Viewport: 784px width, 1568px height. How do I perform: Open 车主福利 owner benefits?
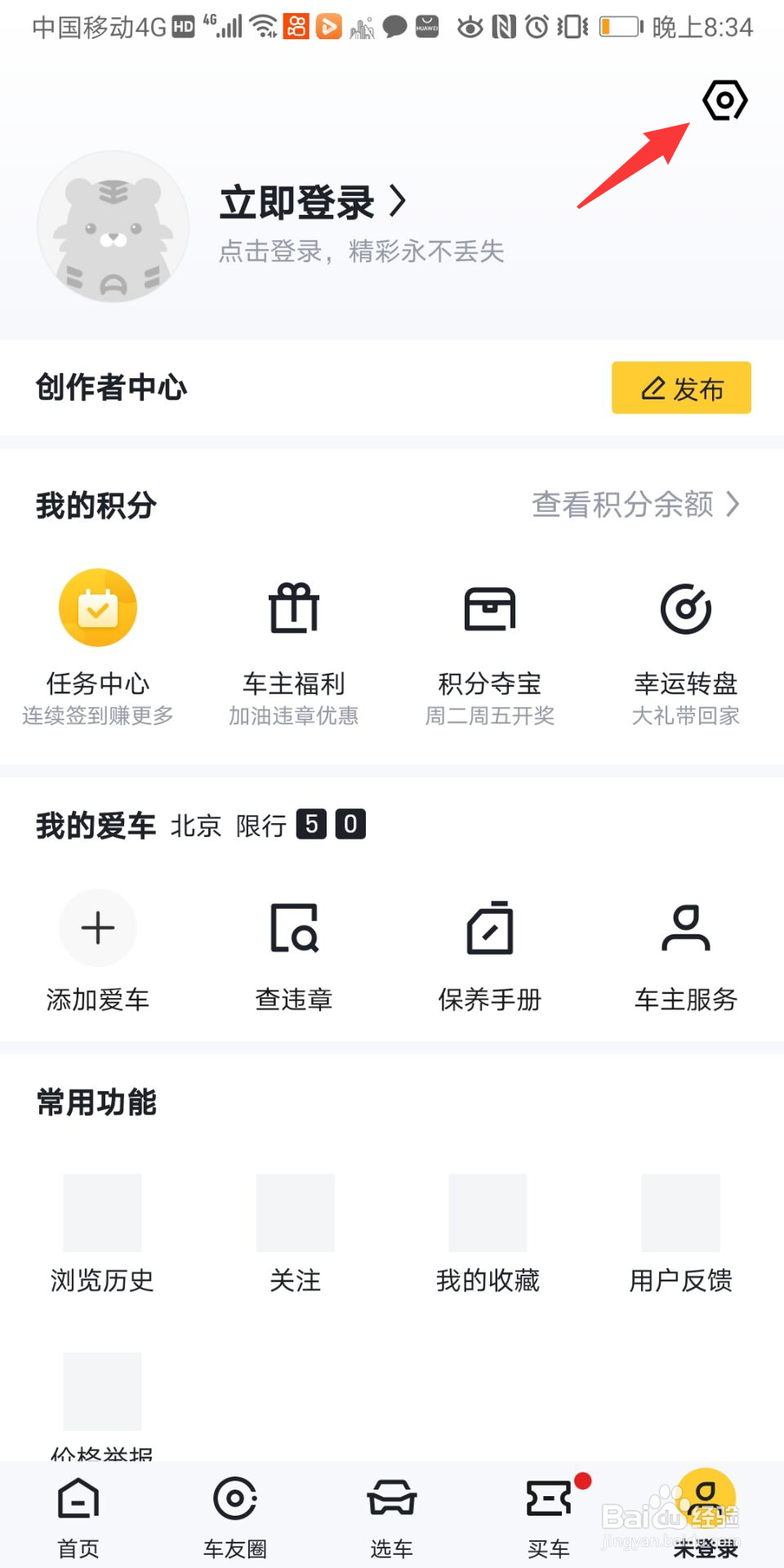pos(294,644)
